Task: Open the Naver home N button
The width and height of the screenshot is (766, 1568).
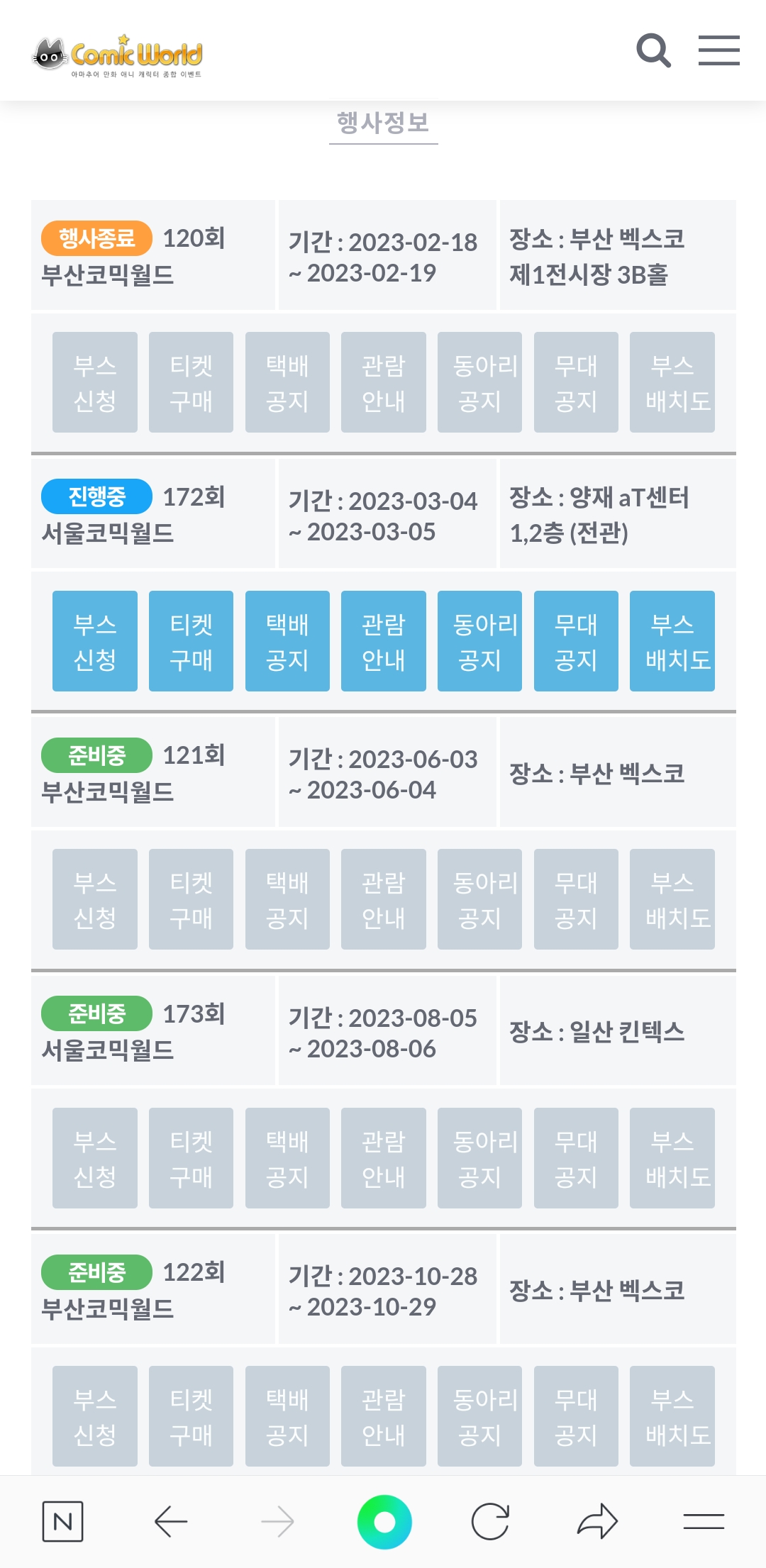Action: click(63, 1521)
